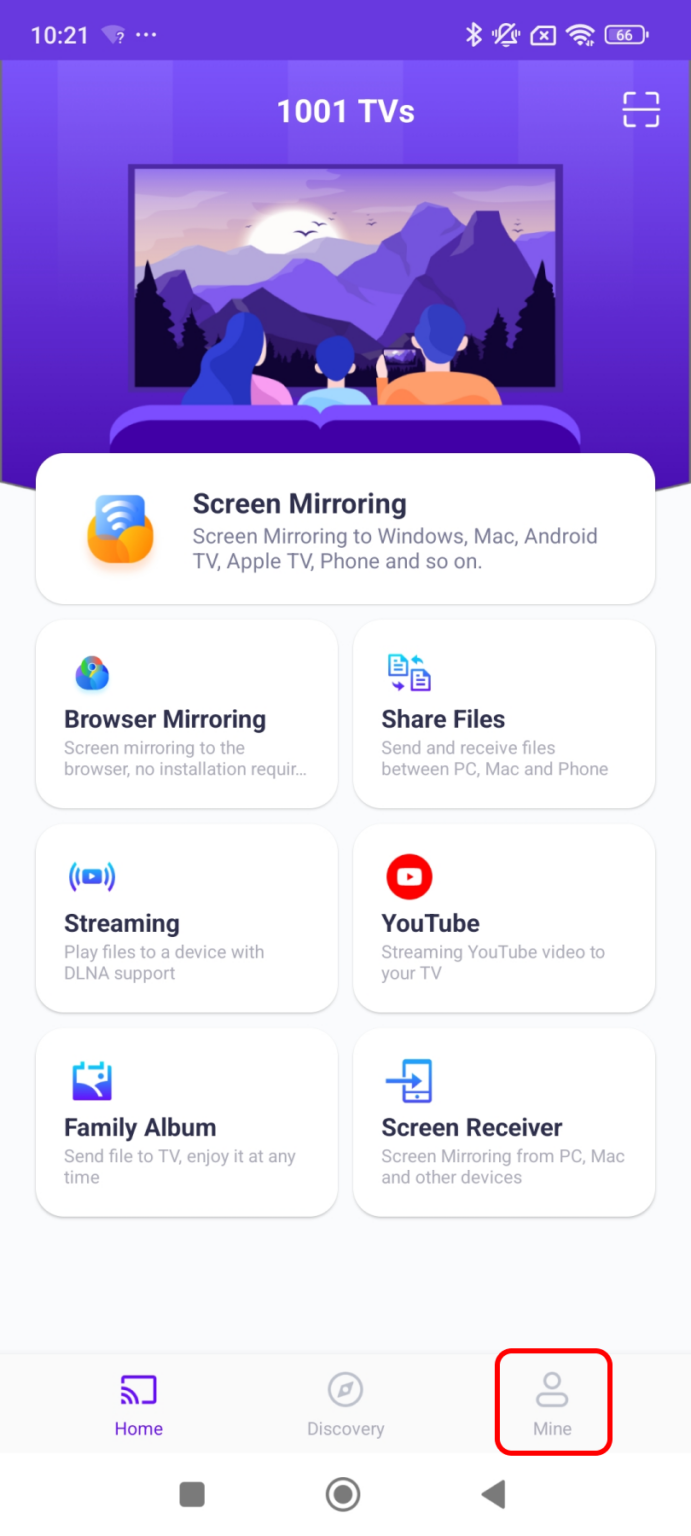The width and height of the screenshot is (691, 1536).
Task: Launch YouTube streaming to TV
Action: [504, 918]
